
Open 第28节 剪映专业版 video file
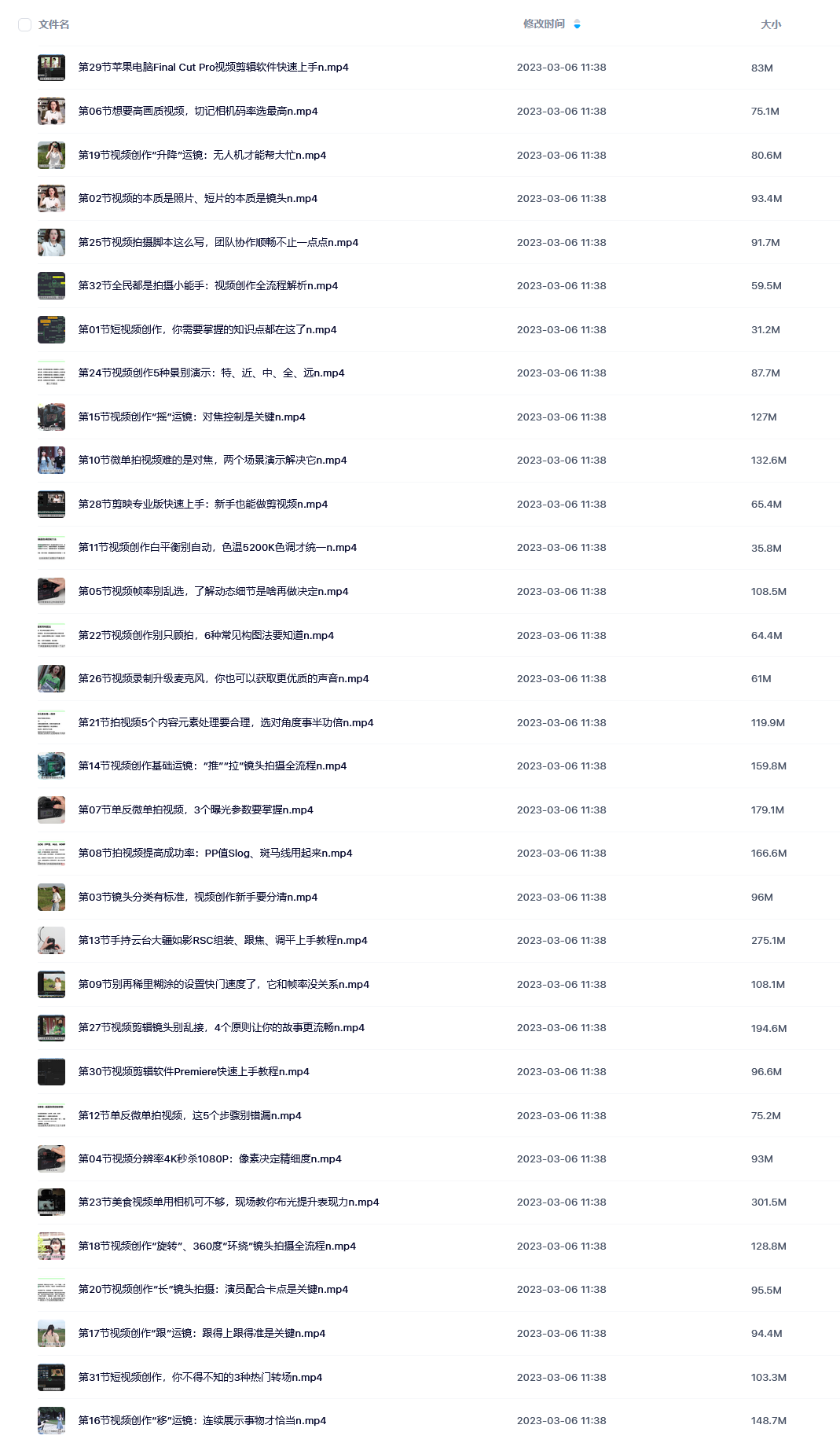[203, 505]
